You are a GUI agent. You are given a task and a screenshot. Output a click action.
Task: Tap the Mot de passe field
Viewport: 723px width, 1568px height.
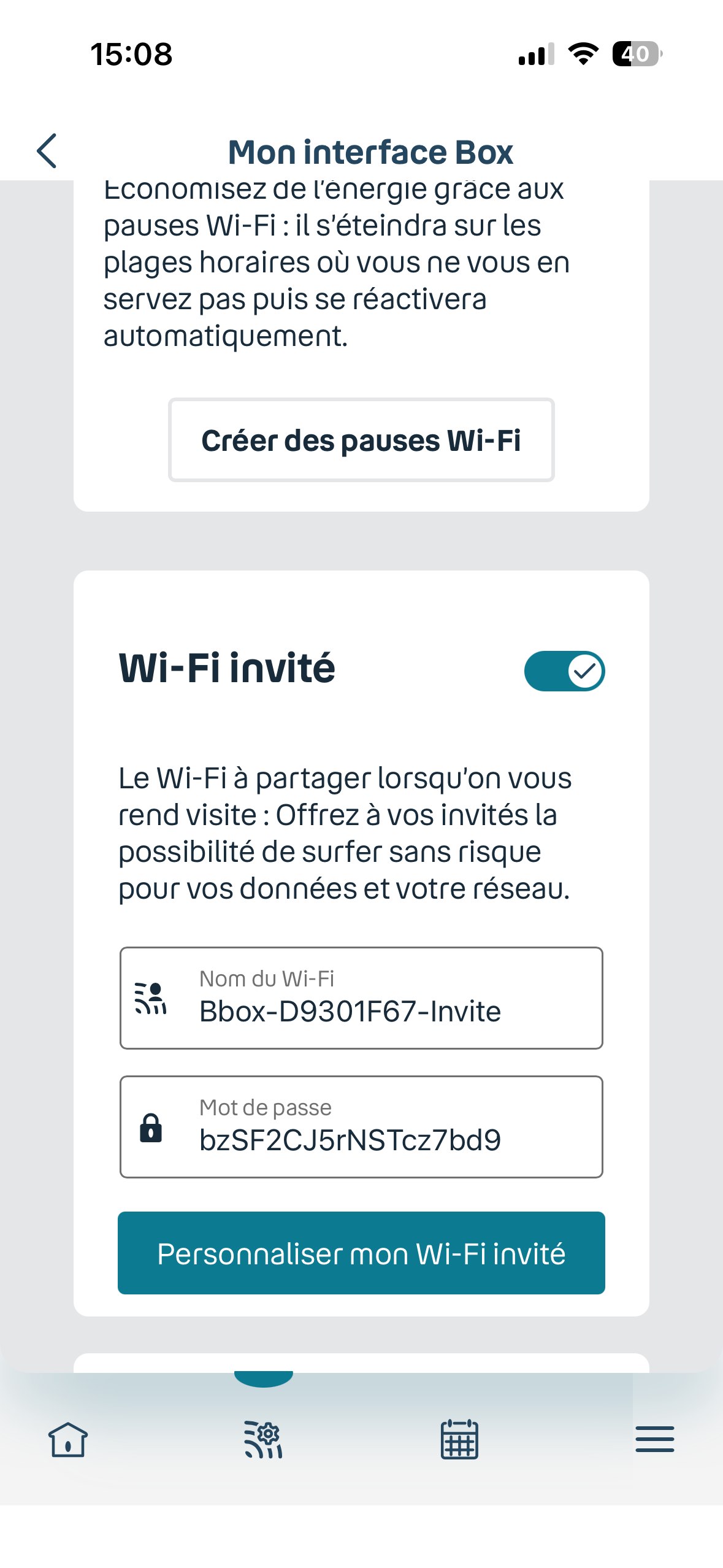[x=361, y=1127]
